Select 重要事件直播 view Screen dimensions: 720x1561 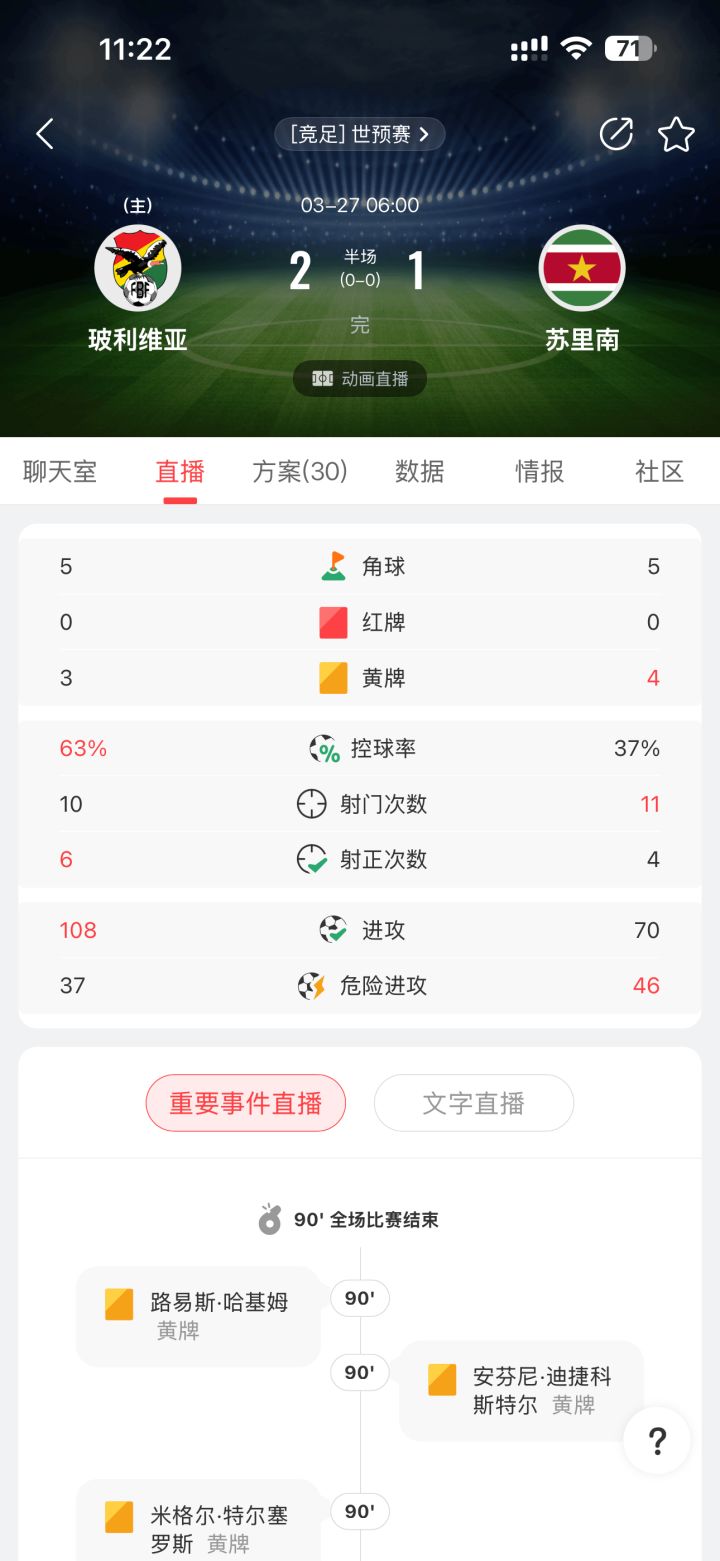(246, 1103)
